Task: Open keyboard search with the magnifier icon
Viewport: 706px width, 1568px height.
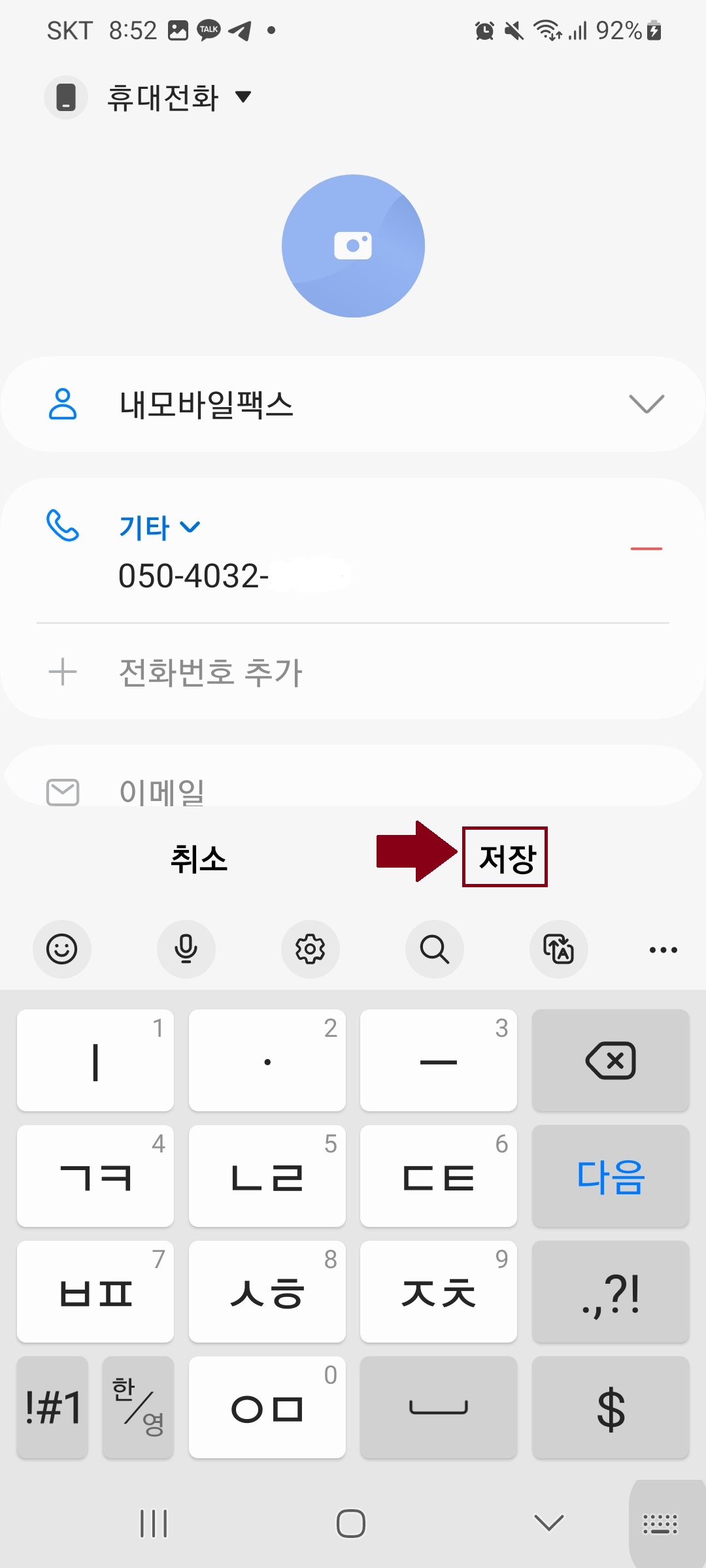Action: pos(435,950)
